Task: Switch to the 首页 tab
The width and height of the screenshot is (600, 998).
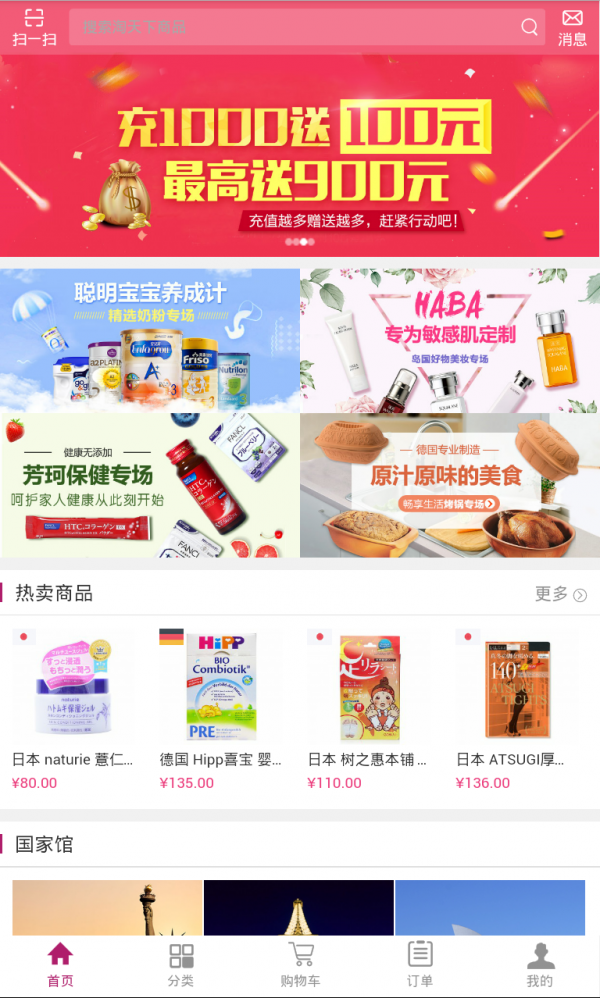Action: point(60,965)
